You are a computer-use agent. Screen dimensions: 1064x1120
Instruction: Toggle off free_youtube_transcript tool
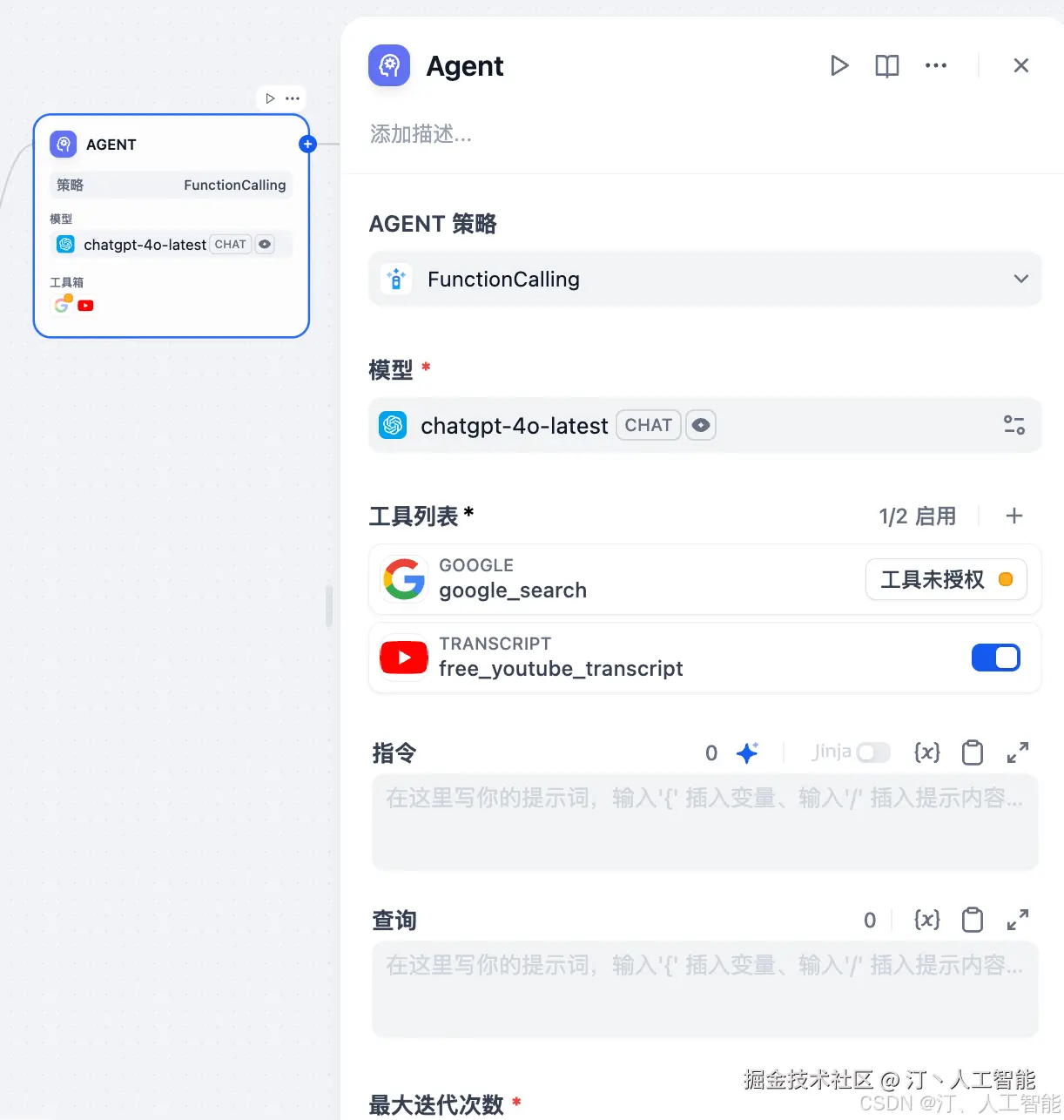[995, 658]
